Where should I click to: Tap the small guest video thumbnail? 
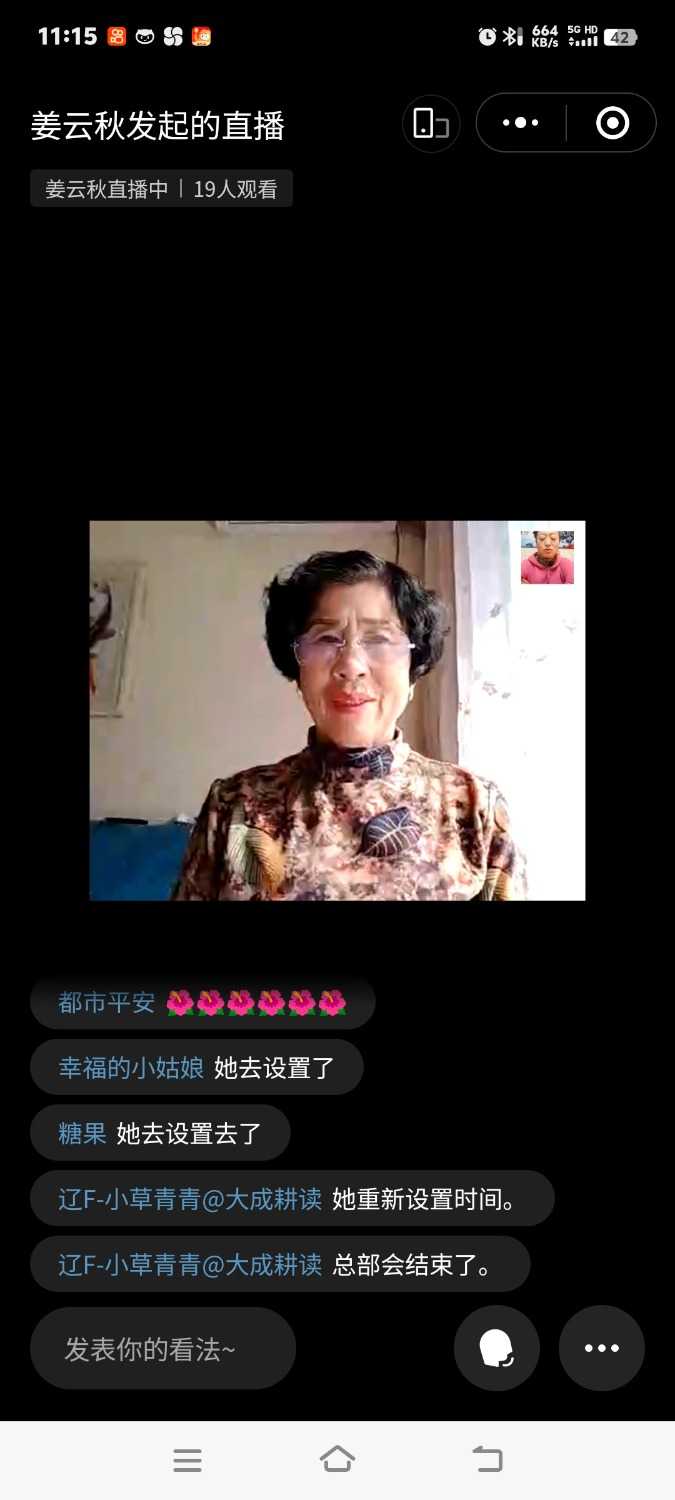547,557
